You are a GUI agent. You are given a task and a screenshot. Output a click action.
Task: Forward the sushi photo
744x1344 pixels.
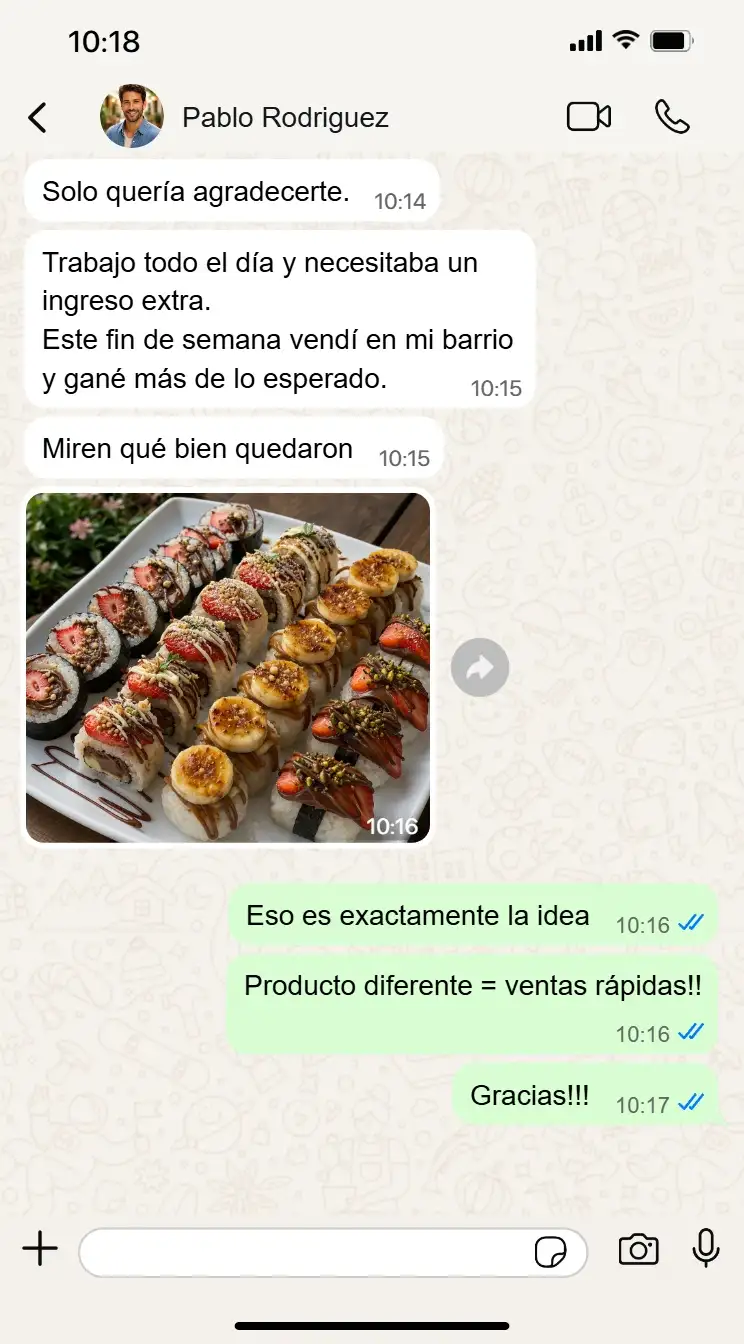pos(480,668)
